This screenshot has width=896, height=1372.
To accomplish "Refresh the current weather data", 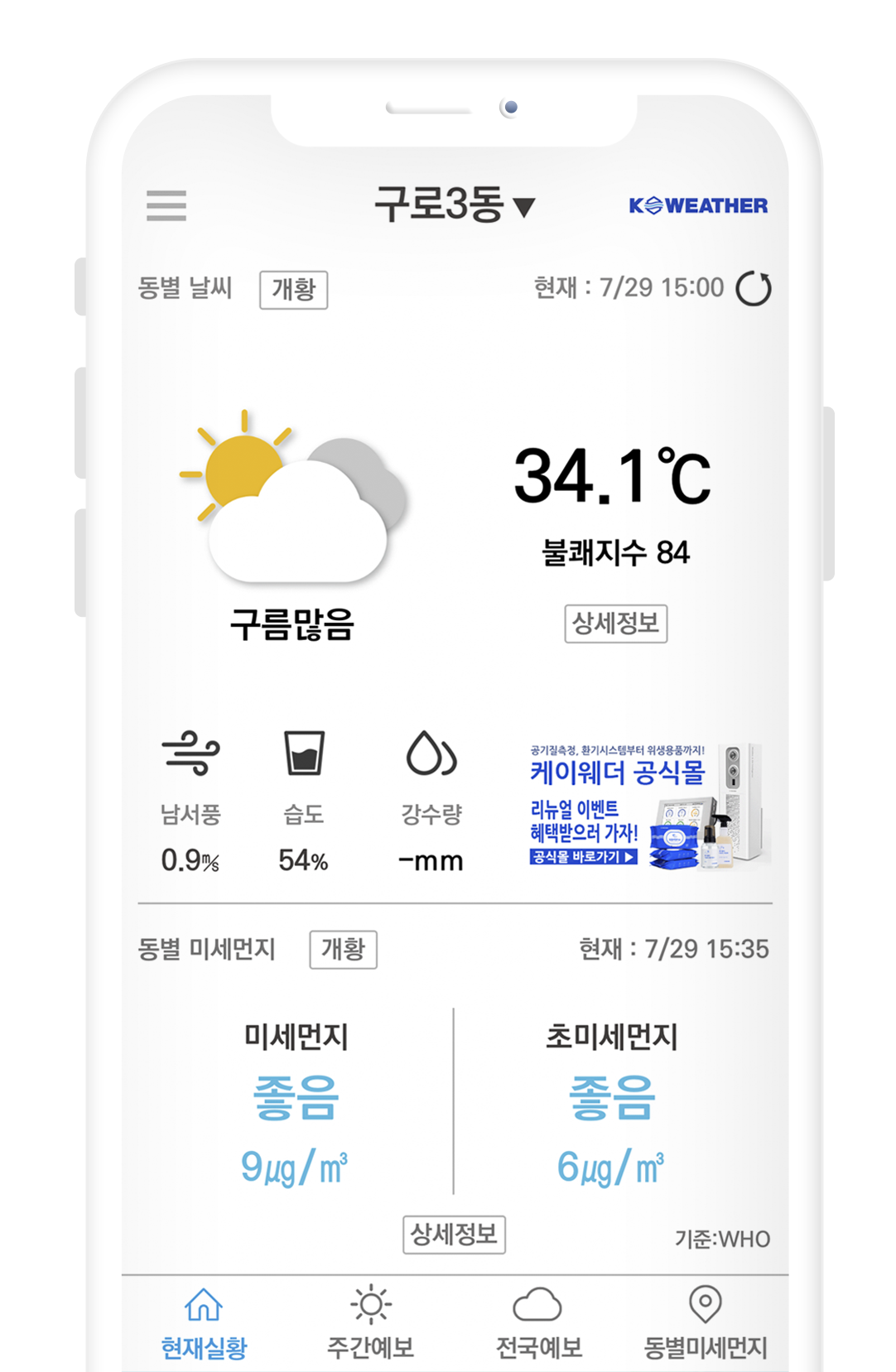I will tap(754, 288).
